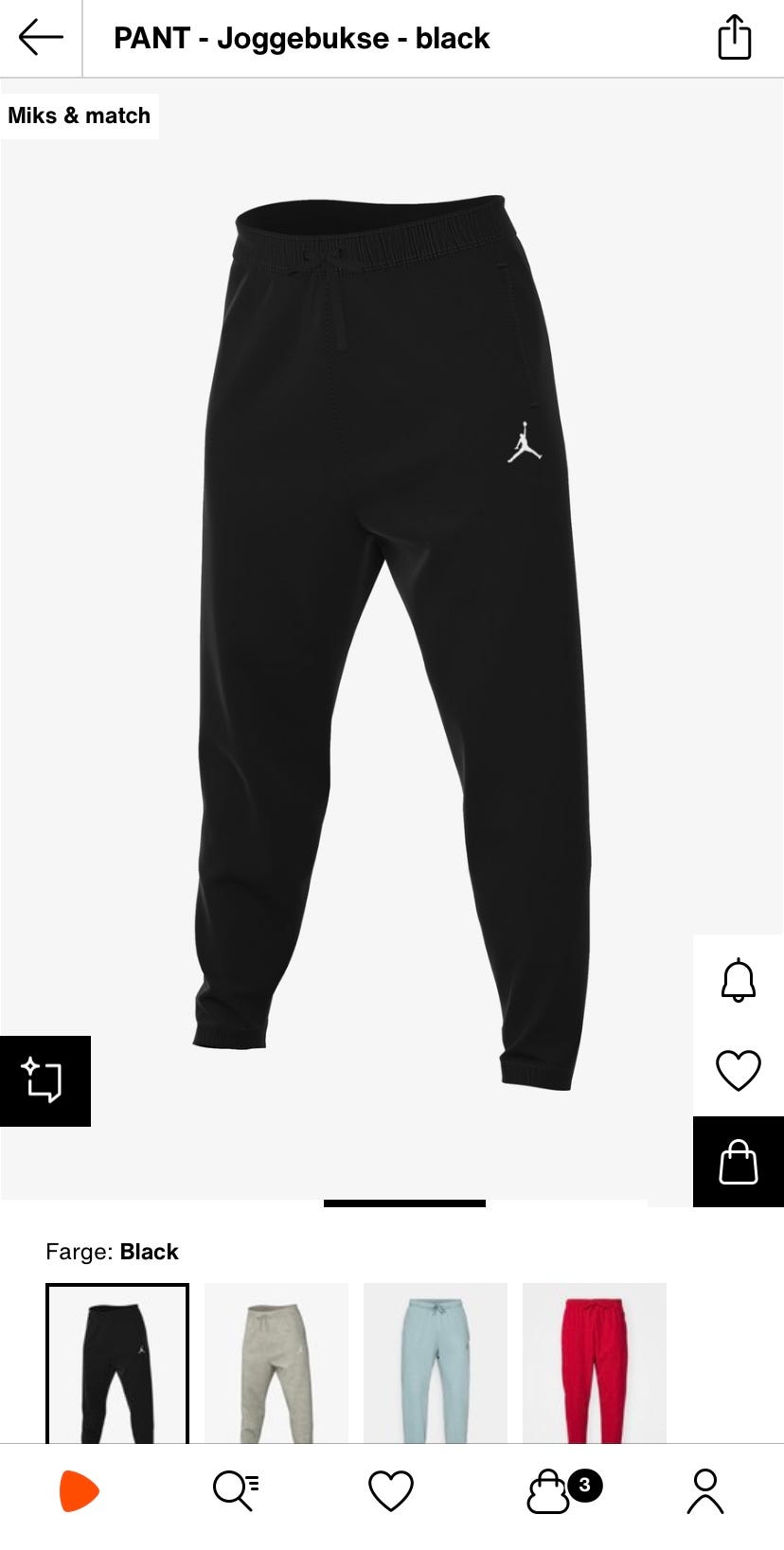
Task: Open the sparkle similar-items button
Action: pyautogui.click(x=45, y=1081)
